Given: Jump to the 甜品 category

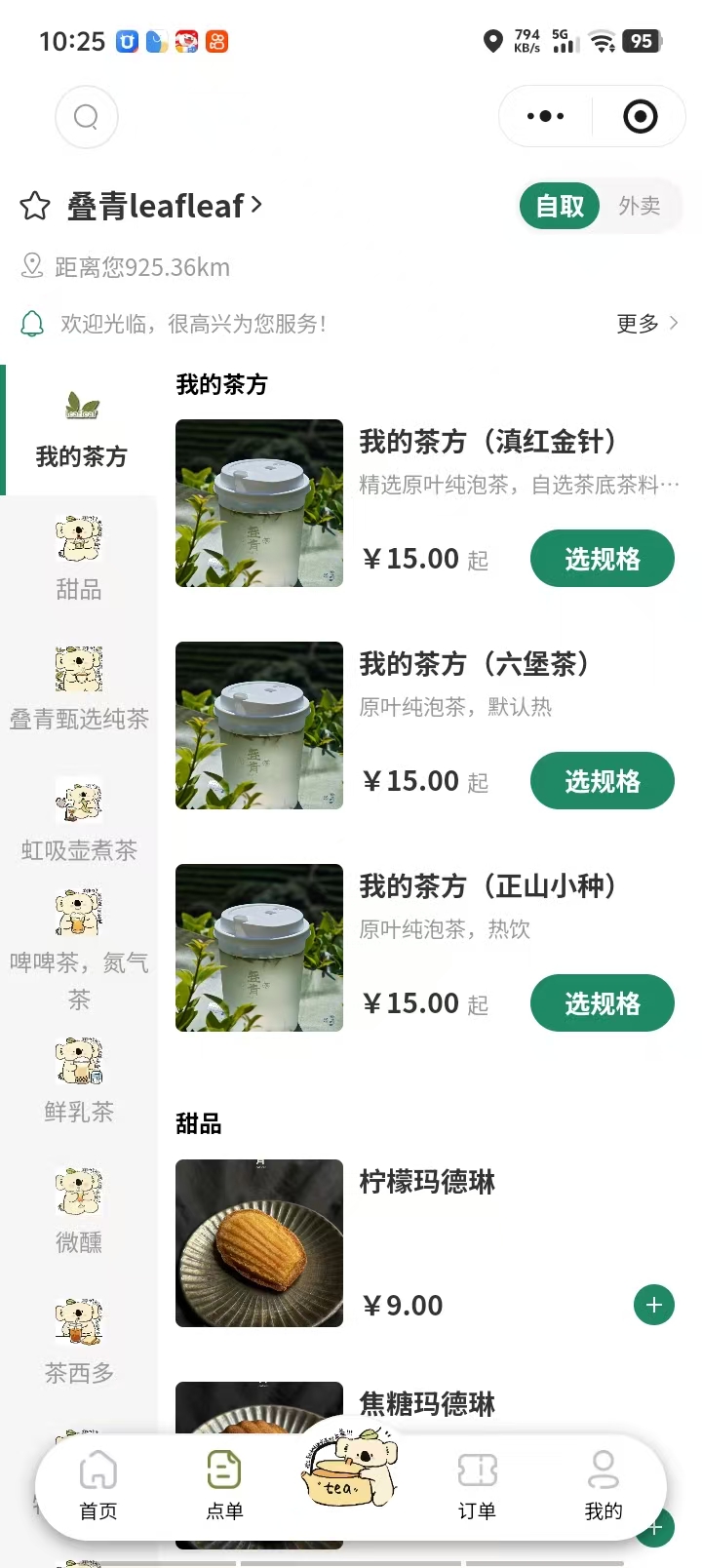Looking at the screenshot, I should [79, 561].
